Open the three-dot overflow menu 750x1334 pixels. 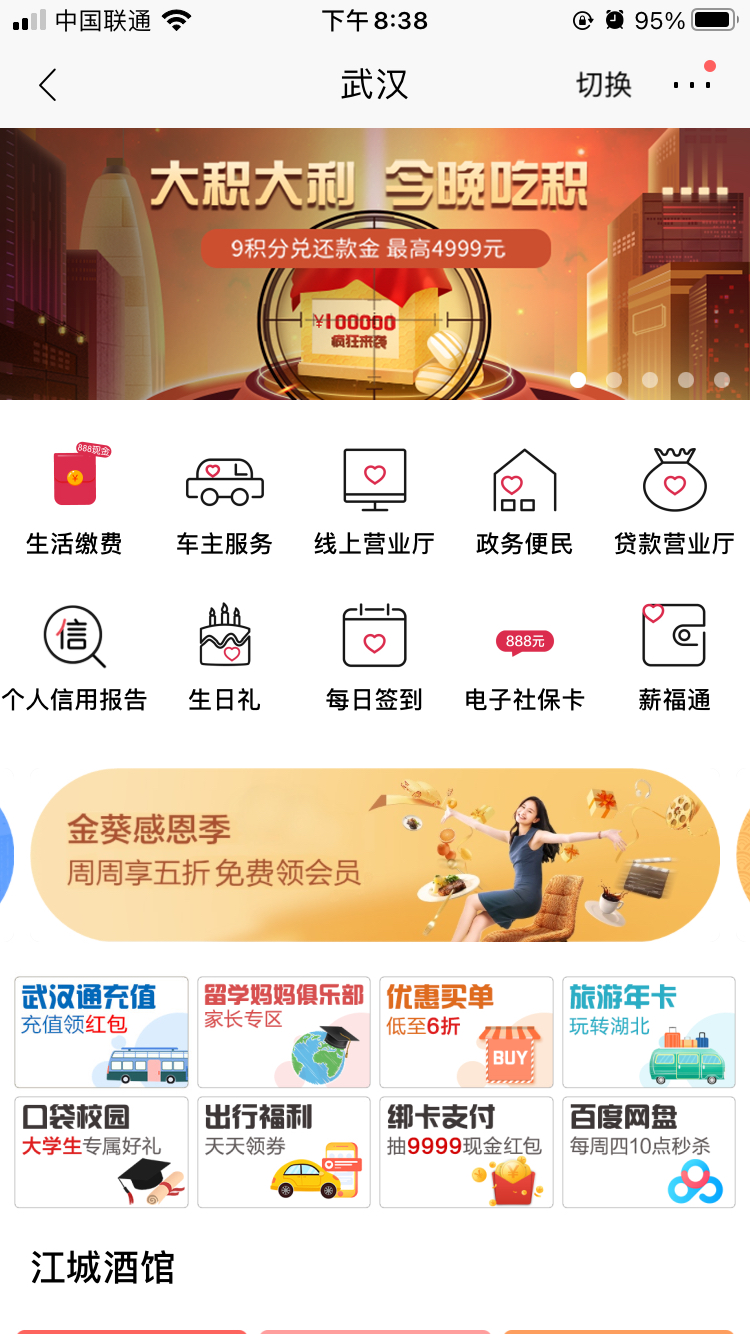click(692, 85)
